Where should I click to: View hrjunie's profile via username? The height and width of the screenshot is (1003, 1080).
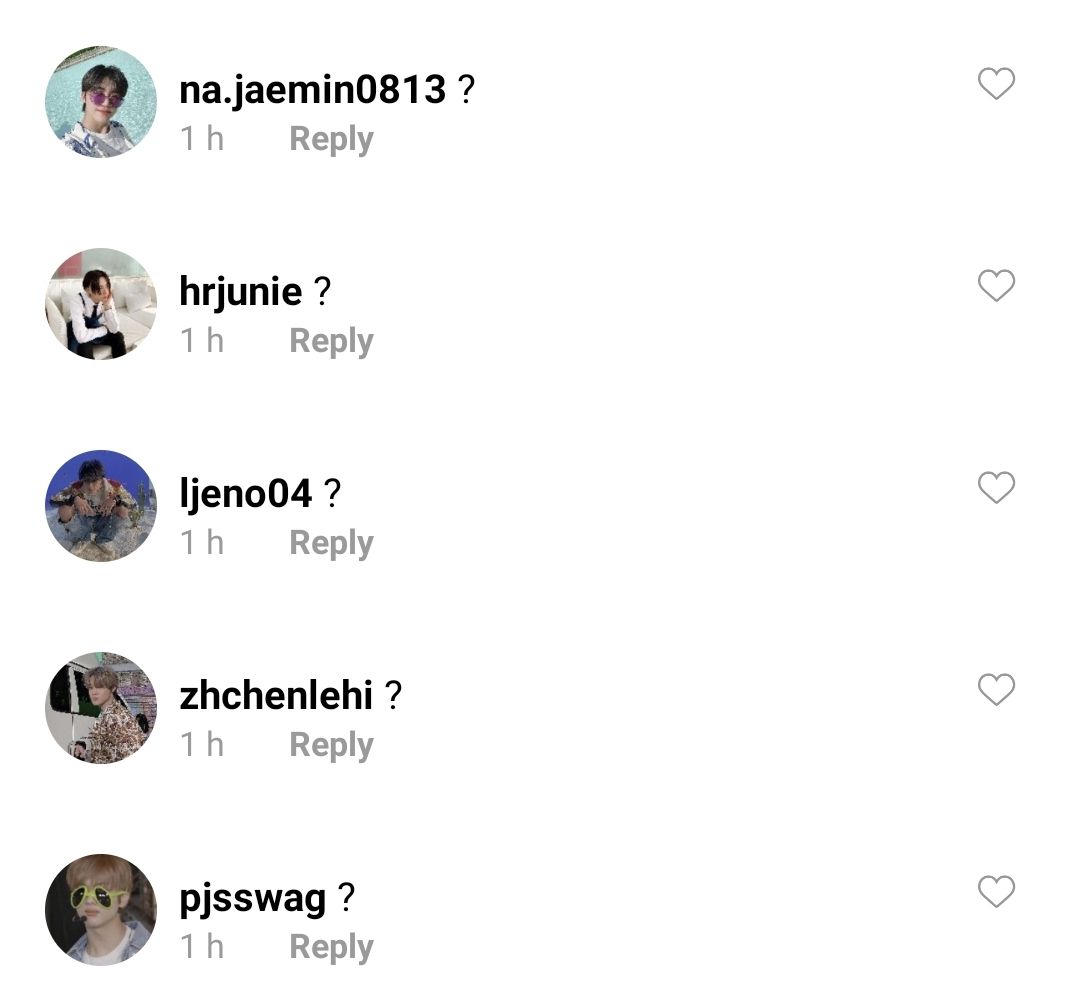240,292
